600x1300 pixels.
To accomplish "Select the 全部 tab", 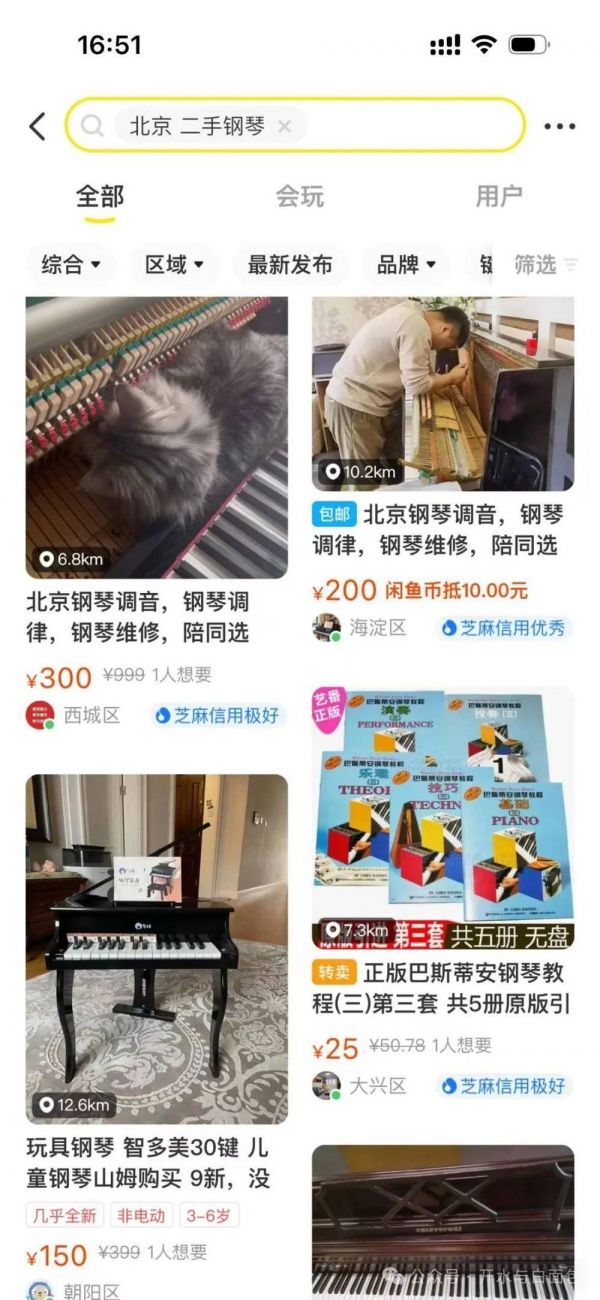I will (x=100, y=196).
